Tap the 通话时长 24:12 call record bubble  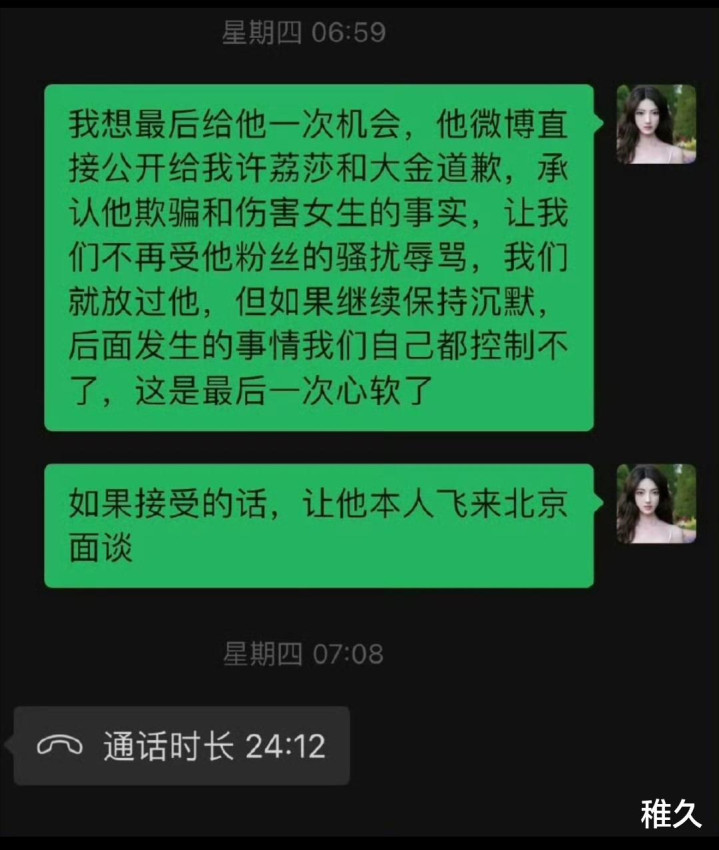[182, 745]
